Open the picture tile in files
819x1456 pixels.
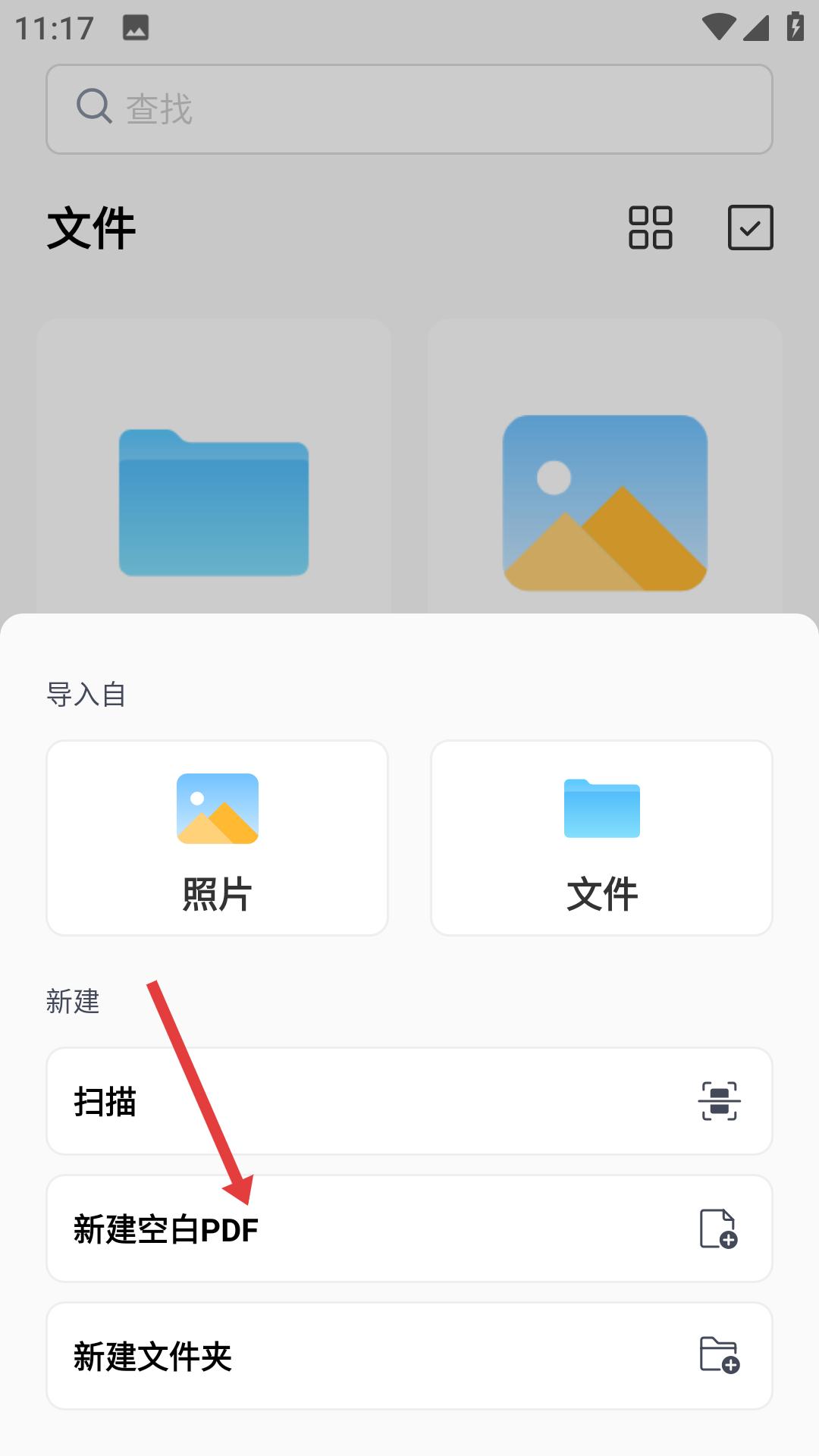(x=604, y=485)
